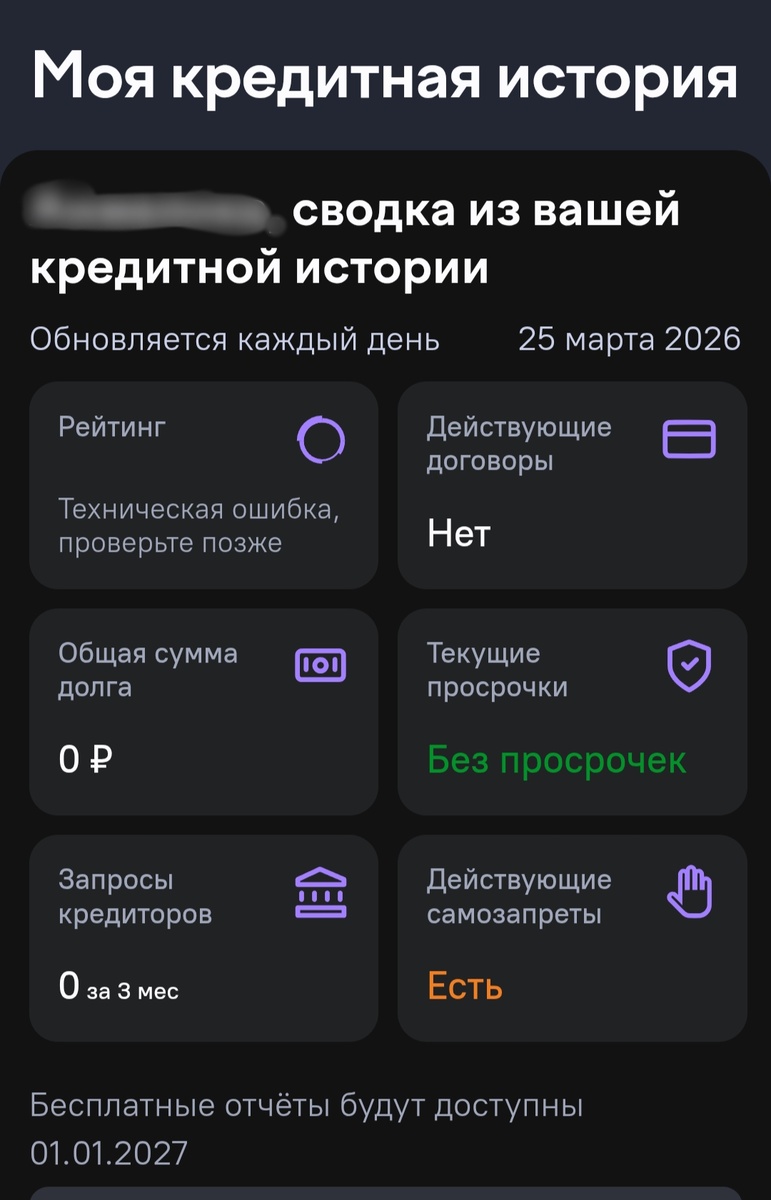Click the date 25 марта 2026
Viewport: 771px width, 1200px height.
coord(630,338)
